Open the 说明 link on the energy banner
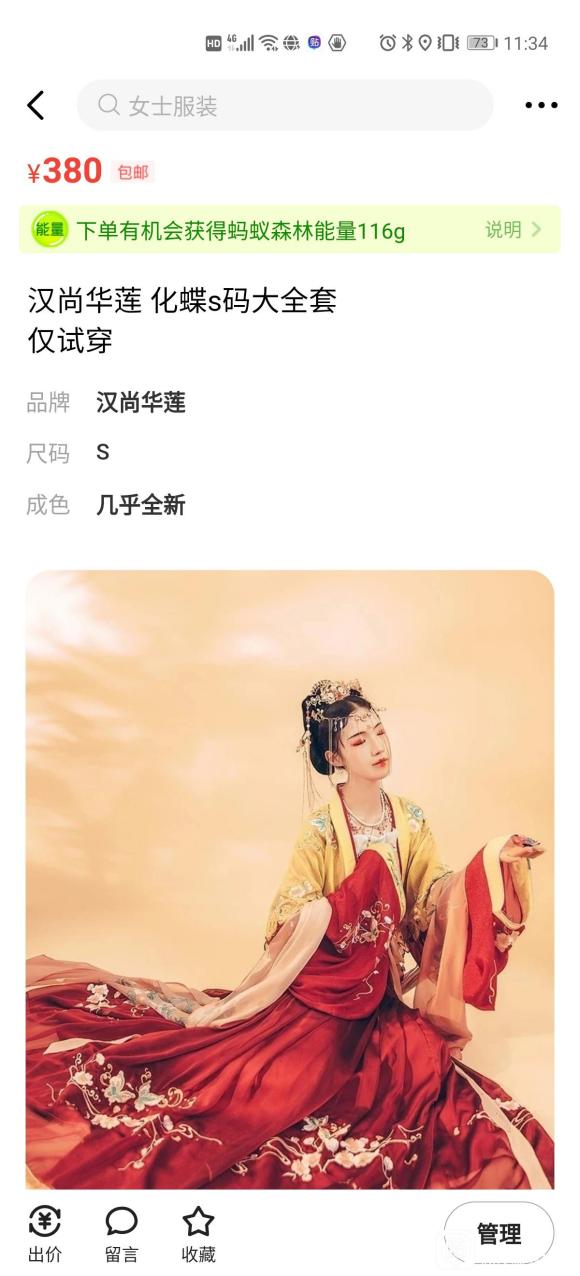This screenshot has width=580, height=1276. (514, 230)
